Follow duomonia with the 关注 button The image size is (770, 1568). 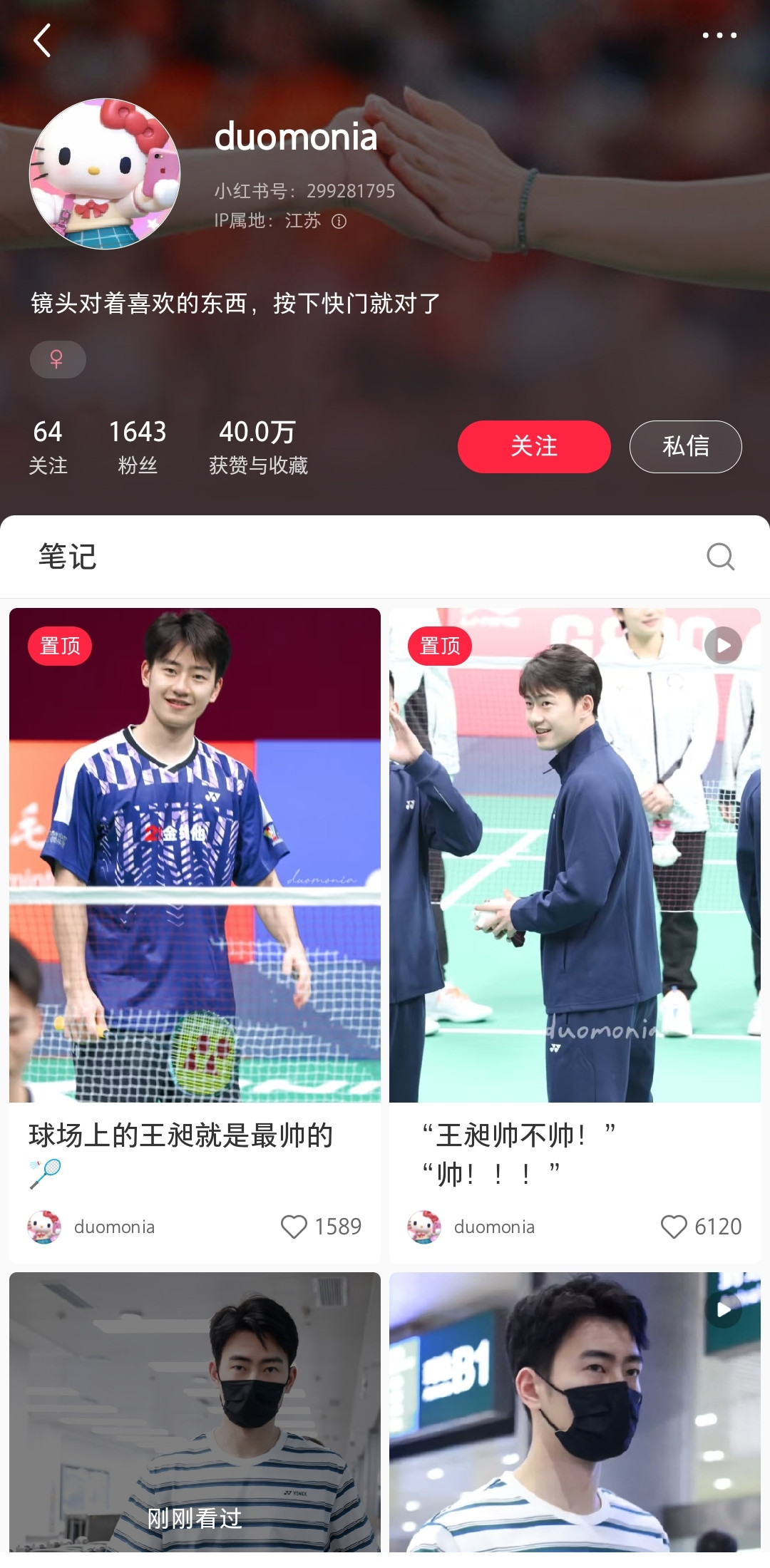(534, 447)
